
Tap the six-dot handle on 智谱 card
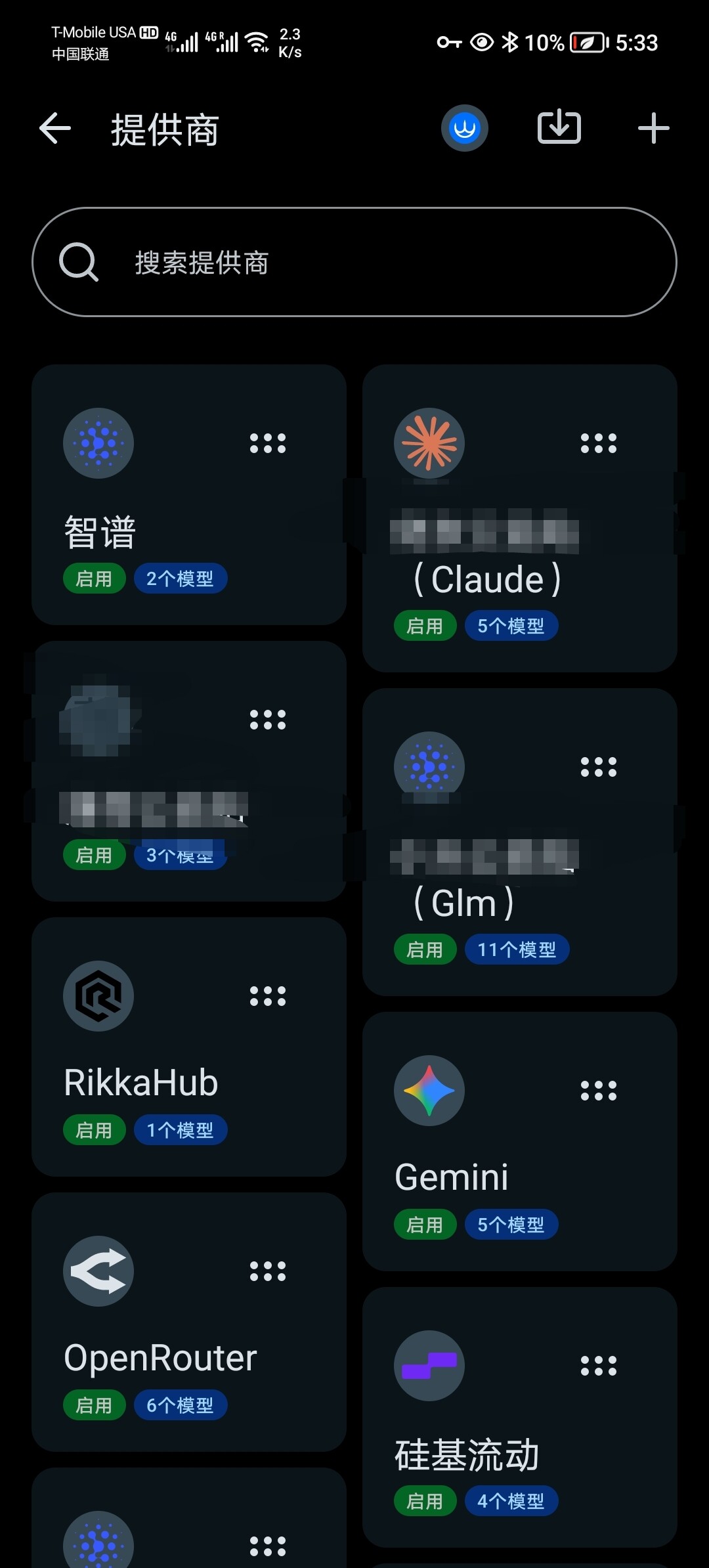[x=268, y=443]
